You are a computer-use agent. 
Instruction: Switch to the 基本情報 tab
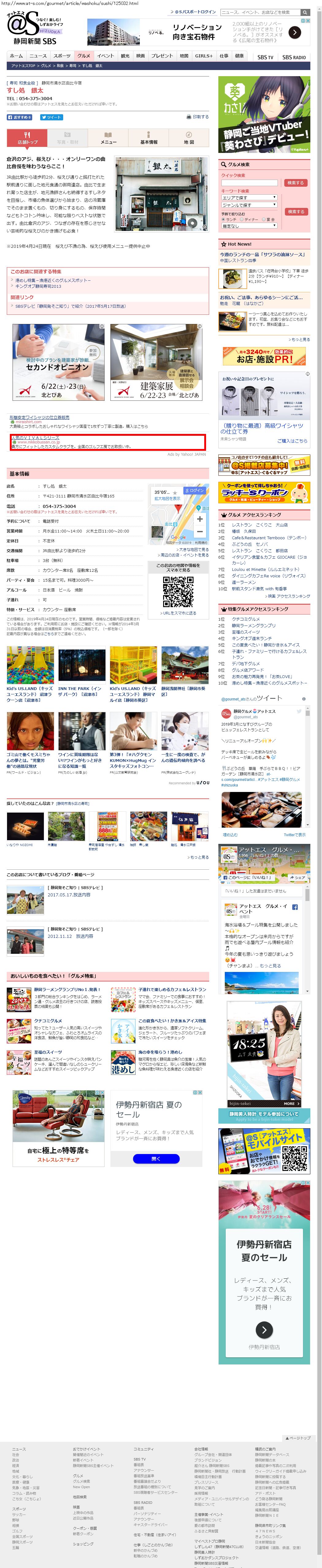click(149, 138)
